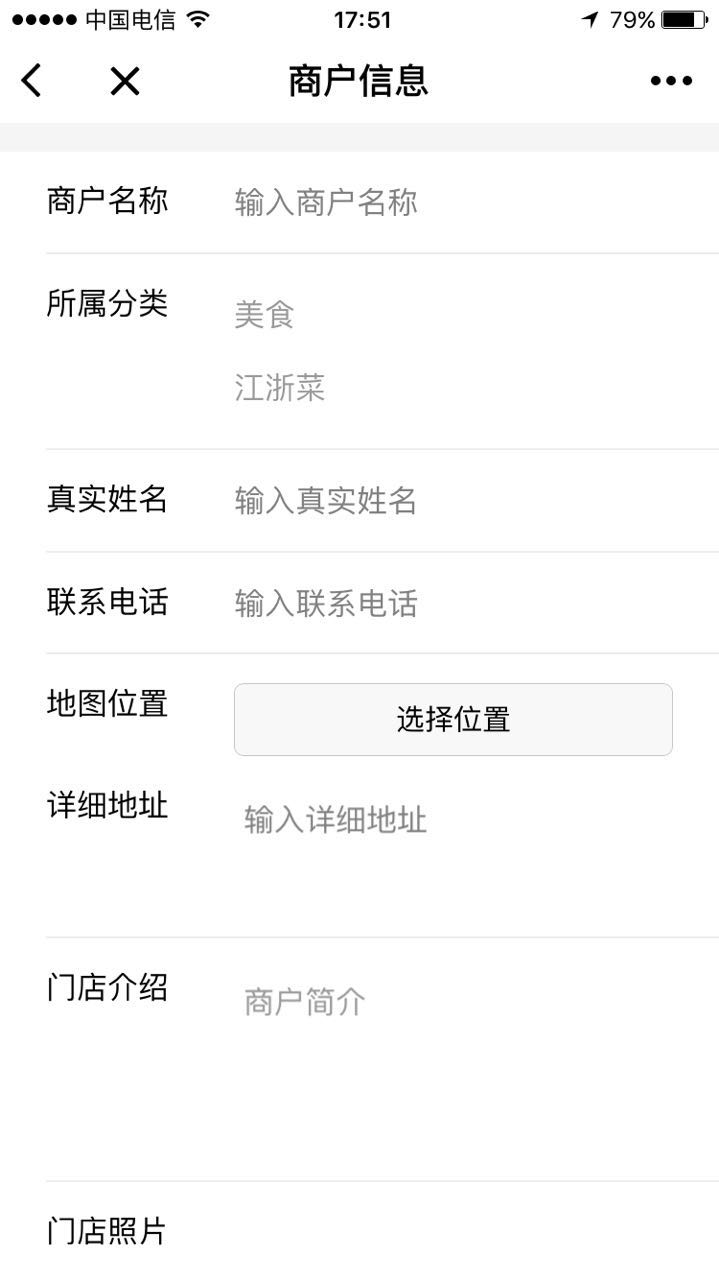Screen dimensions: 719x1280
Task: Go back using the back arrow
Action: pyautogui.click(x=32, y=81)
